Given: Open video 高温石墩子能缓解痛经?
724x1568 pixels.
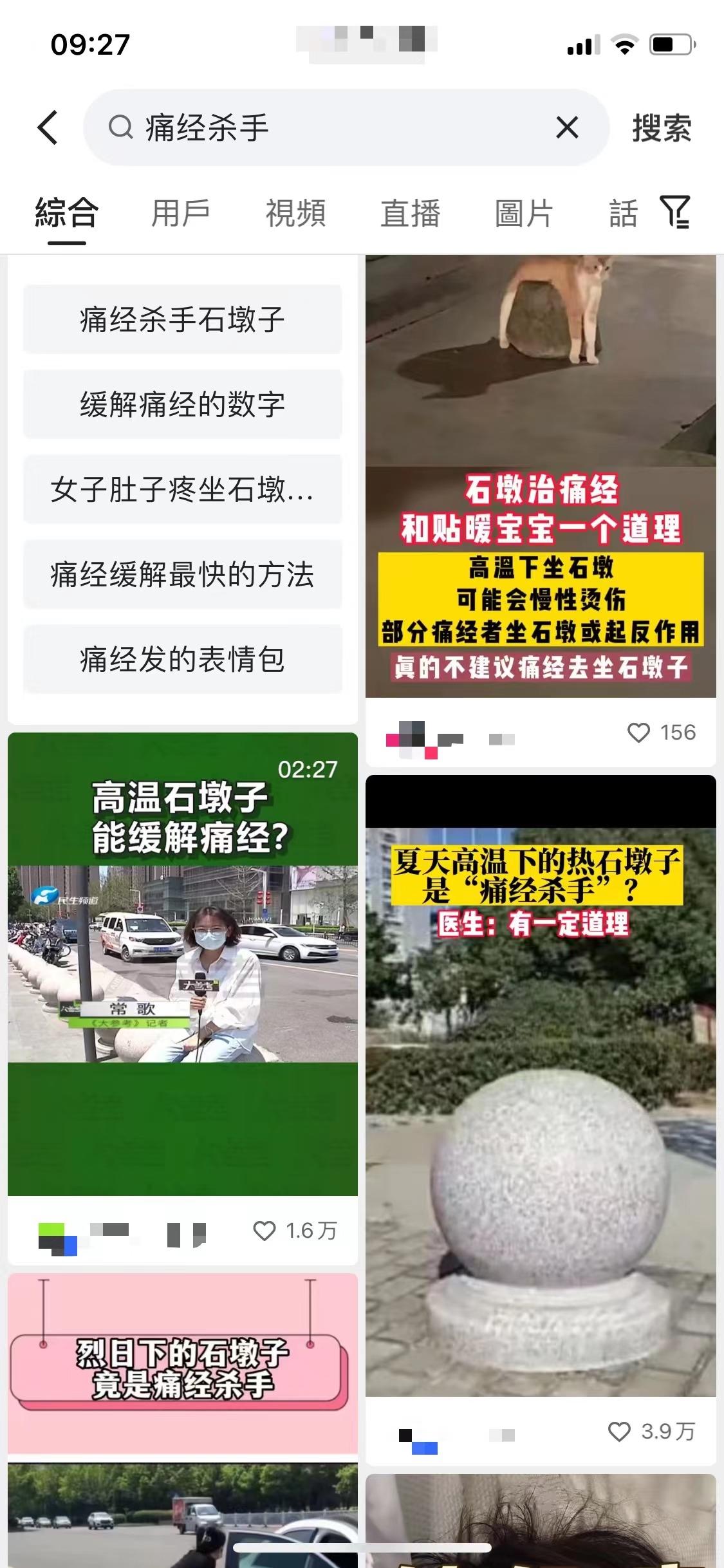Looking at the screenshot, I should pyautogui.click(x=183, y=964).
